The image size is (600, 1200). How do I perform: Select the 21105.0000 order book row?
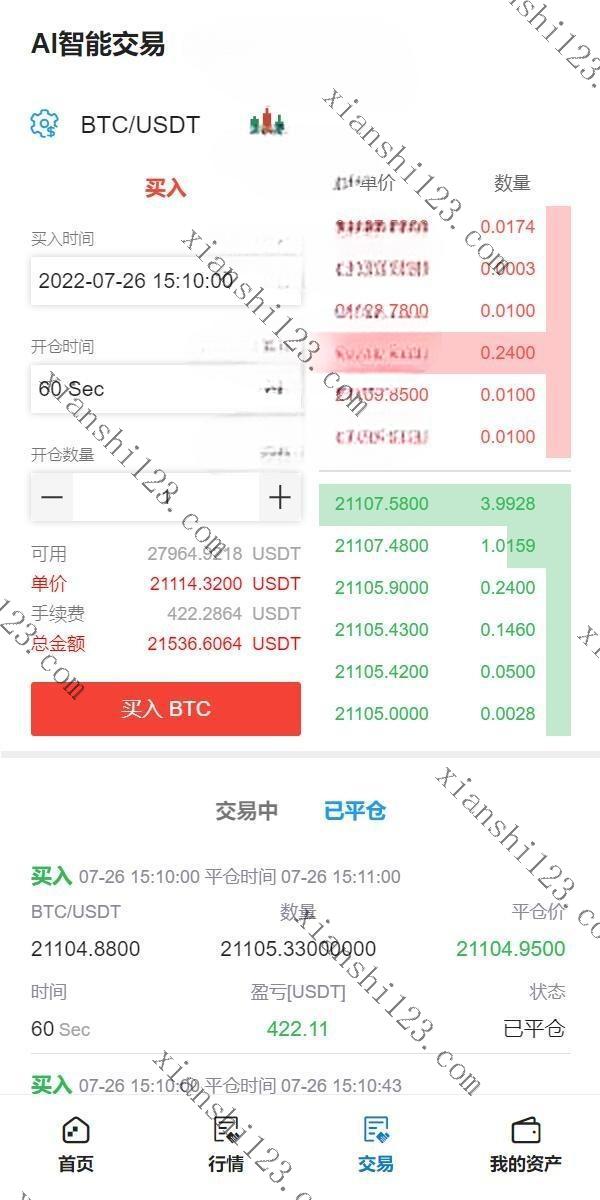[x=445, y=714]
